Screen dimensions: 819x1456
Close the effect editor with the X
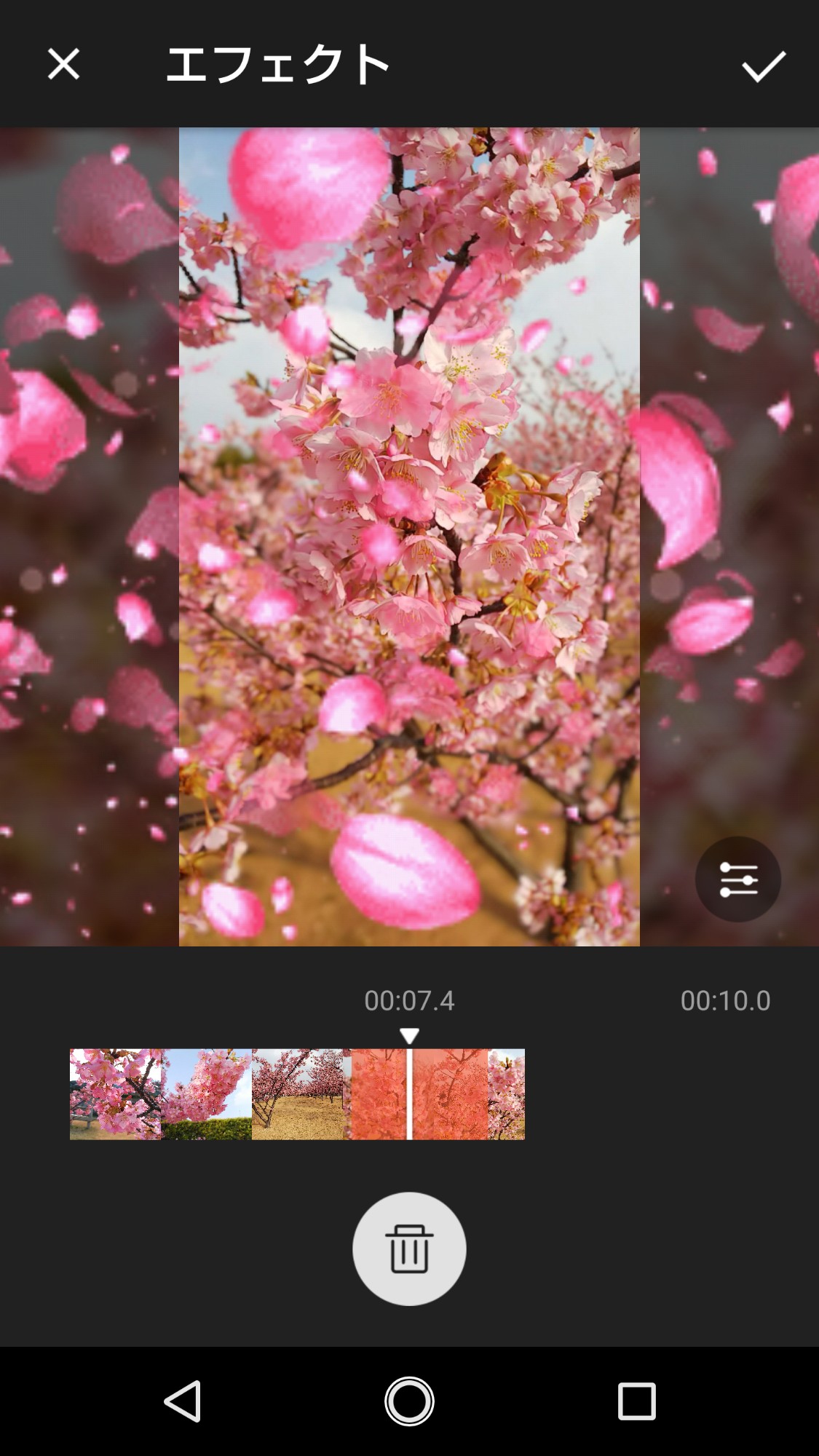pos(63,64)
